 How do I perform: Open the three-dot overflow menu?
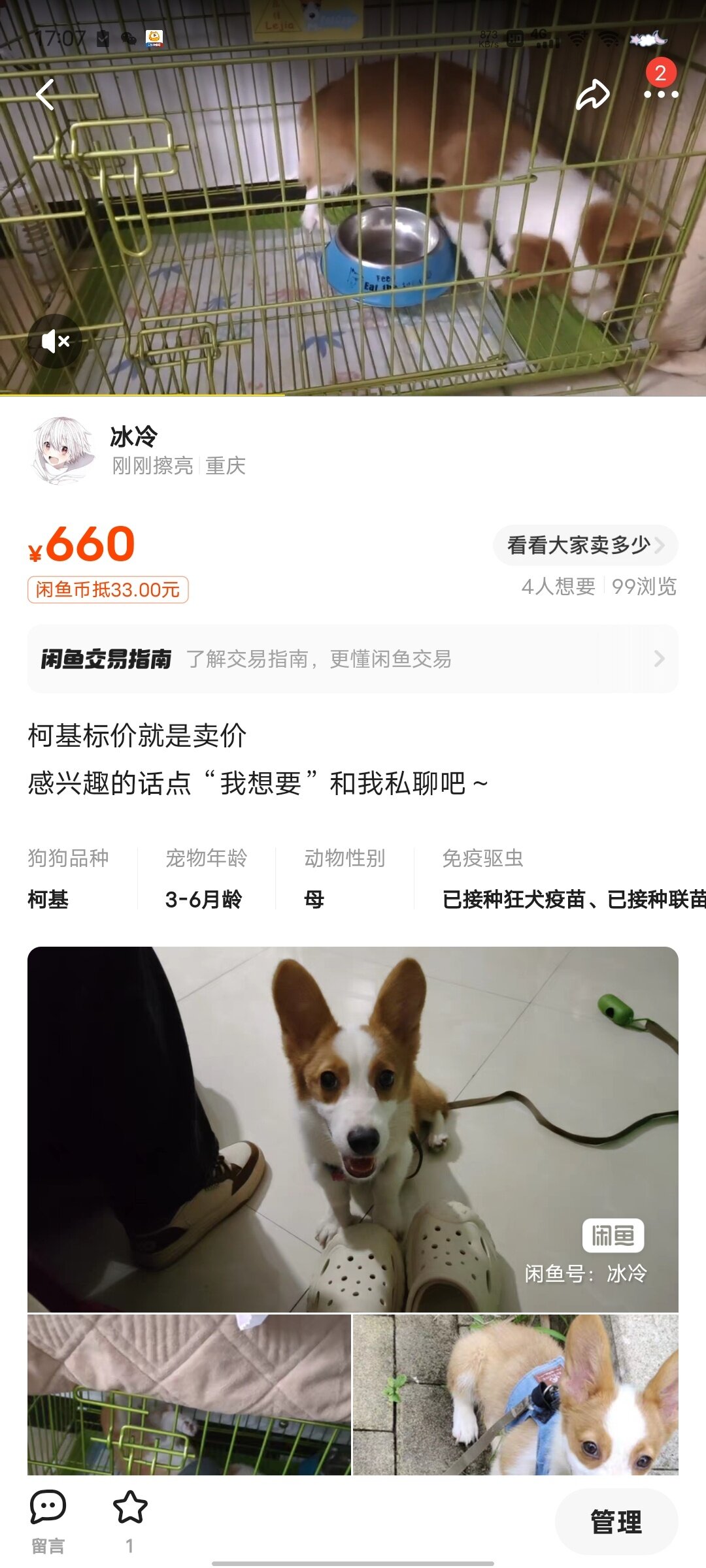pos(661,95)
